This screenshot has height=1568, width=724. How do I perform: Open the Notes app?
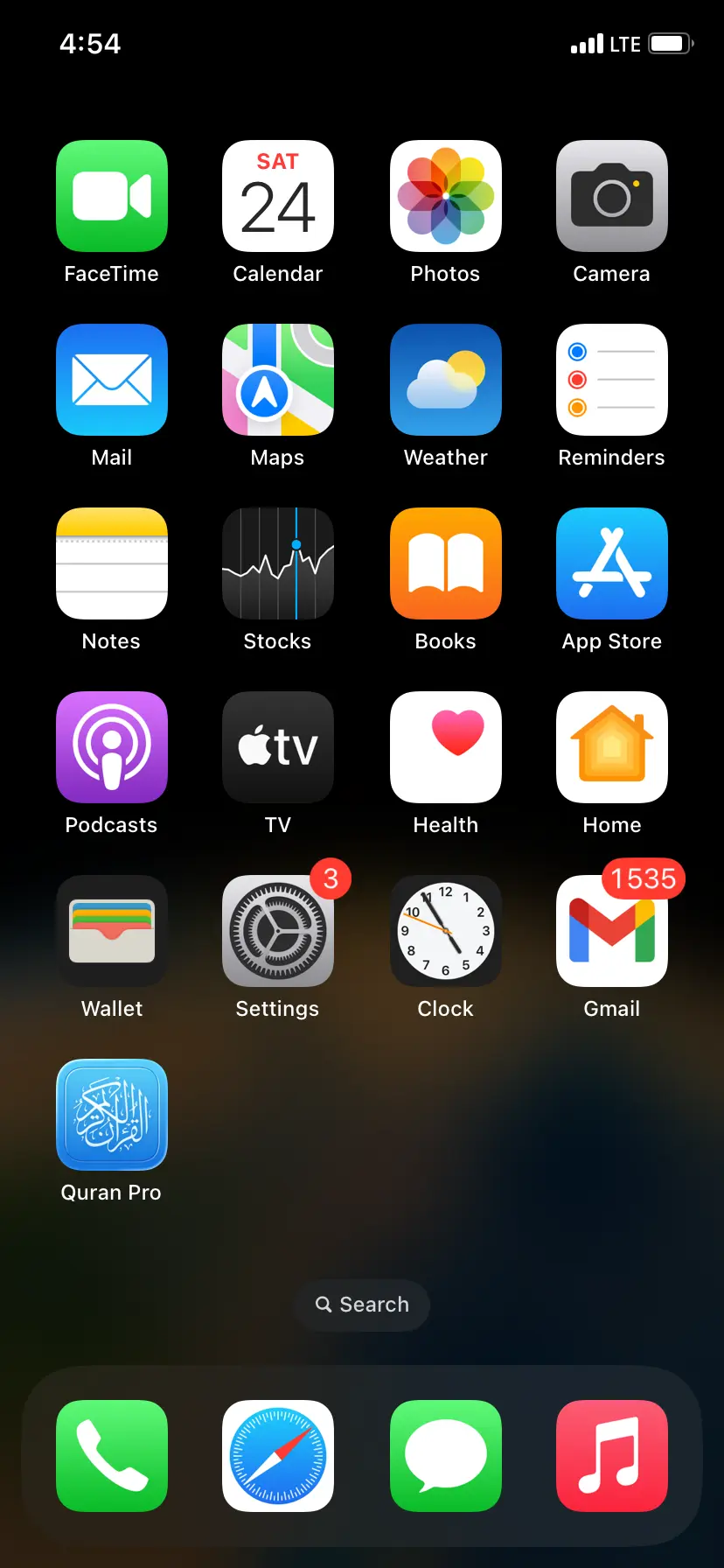(x=112, y=563)
